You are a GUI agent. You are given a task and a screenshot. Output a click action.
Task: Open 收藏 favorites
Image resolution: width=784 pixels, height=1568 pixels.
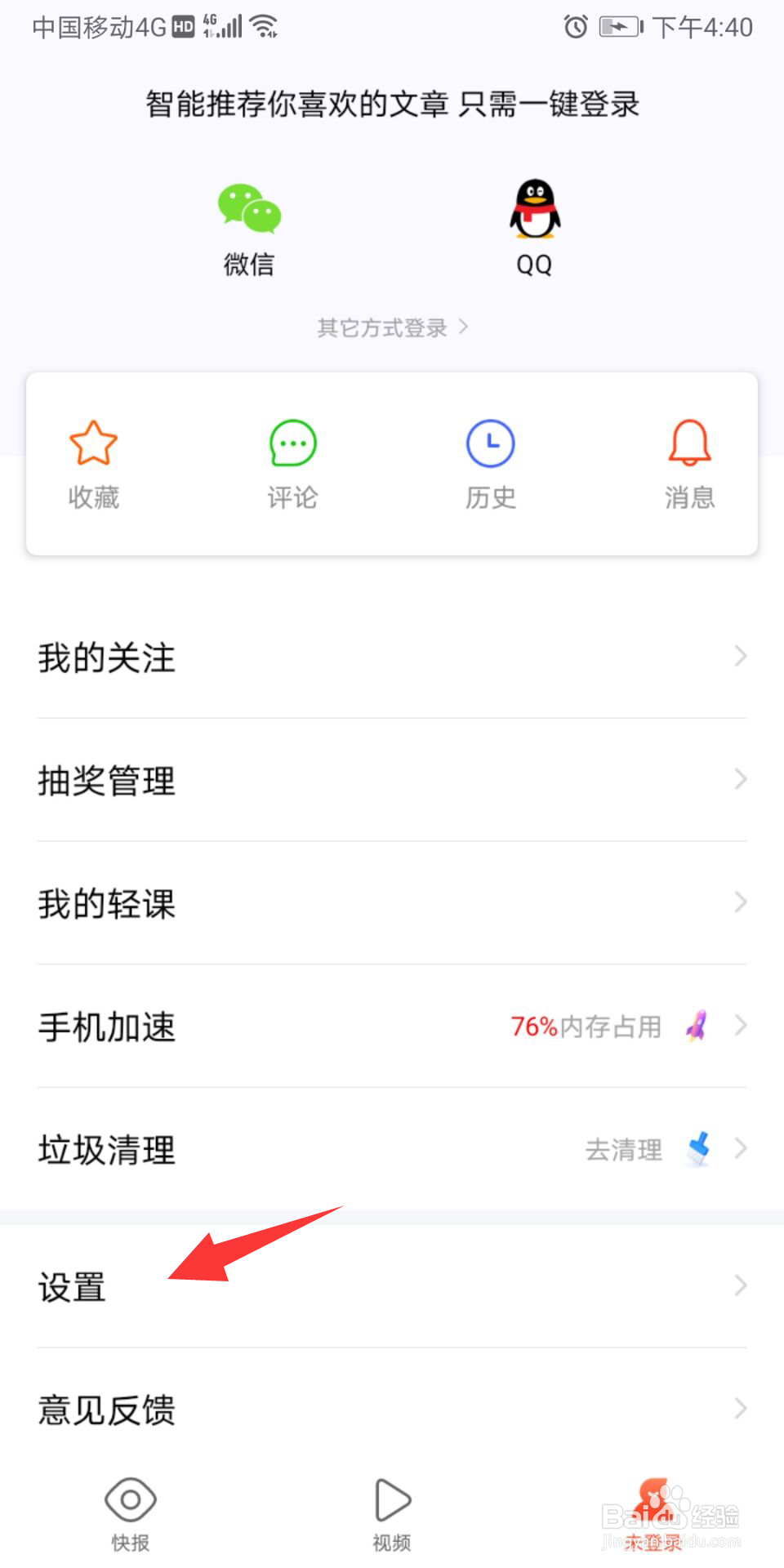click(x=94, y=465)
